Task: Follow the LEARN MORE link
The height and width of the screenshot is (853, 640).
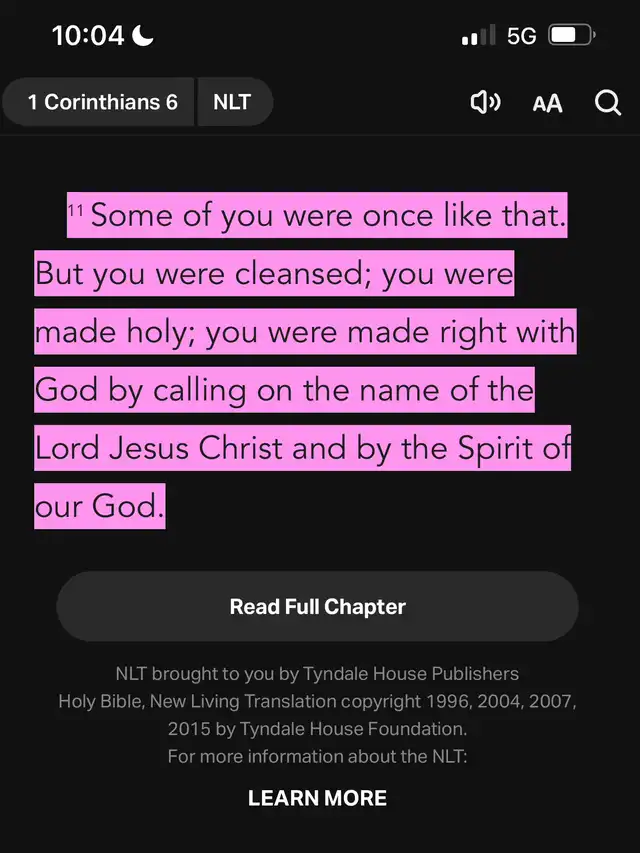Action: click(x=317, y=797)
